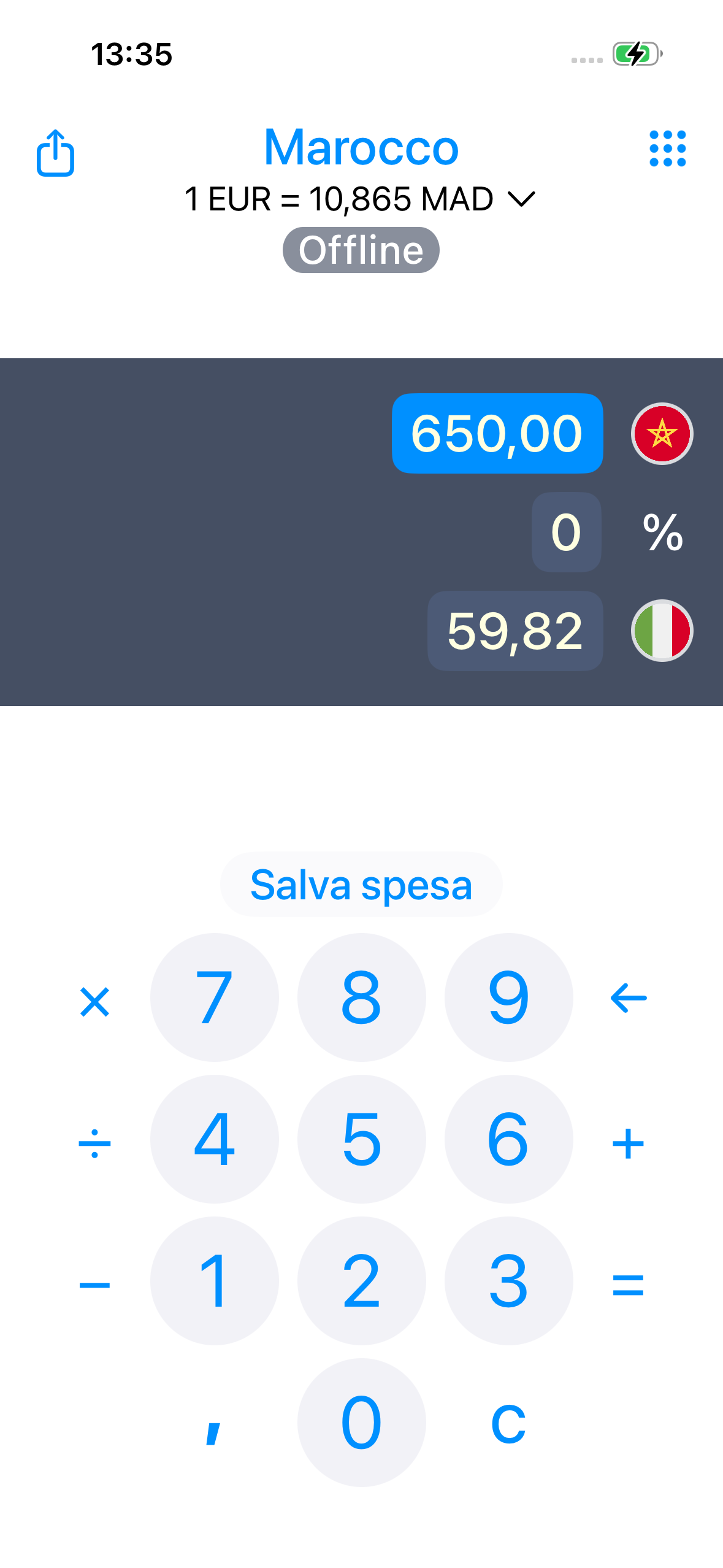Viewport: 723px width, 1568px height.
Task: Open the share sheet icon
Action: pyautogui.click(x=55, y=153)
